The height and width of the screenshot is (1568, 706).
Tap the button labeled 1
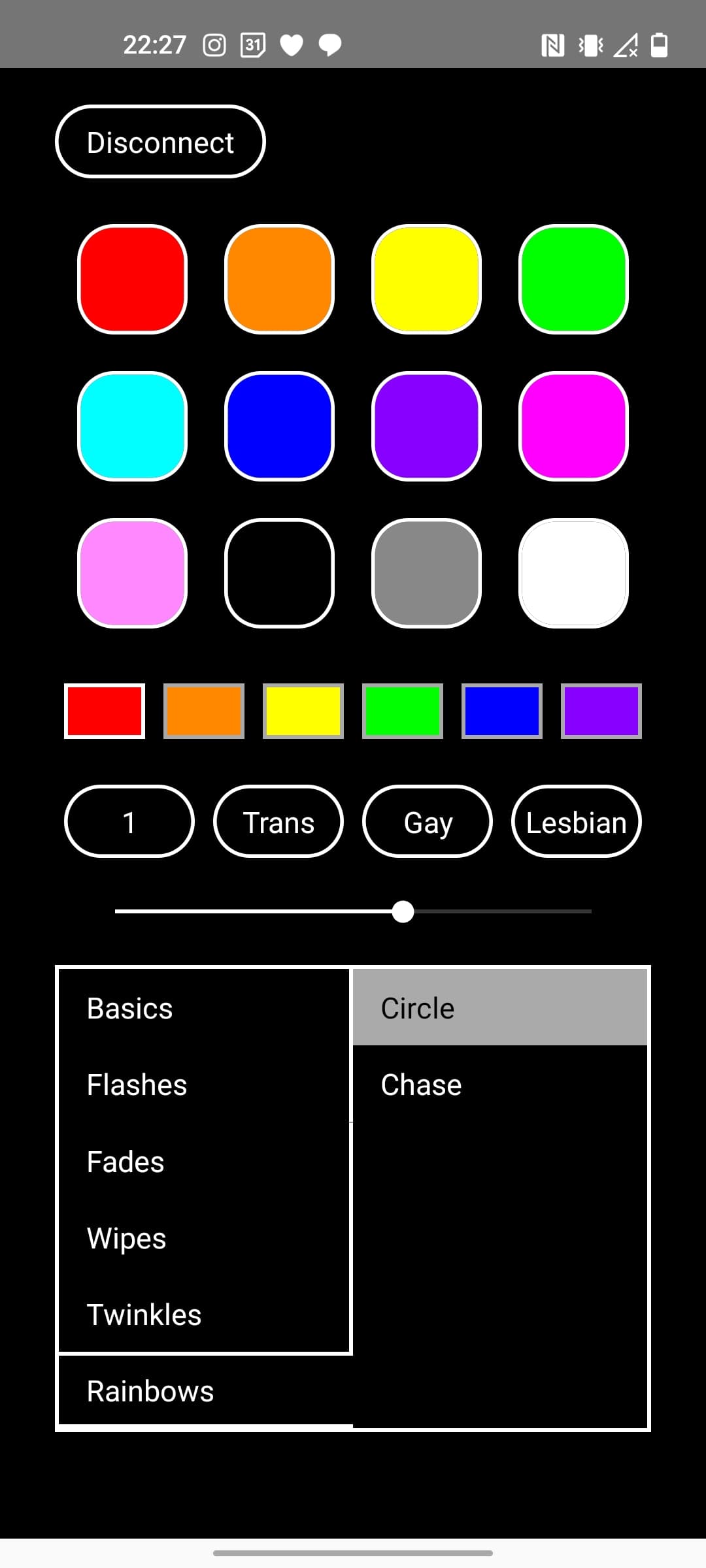[129, 822]
